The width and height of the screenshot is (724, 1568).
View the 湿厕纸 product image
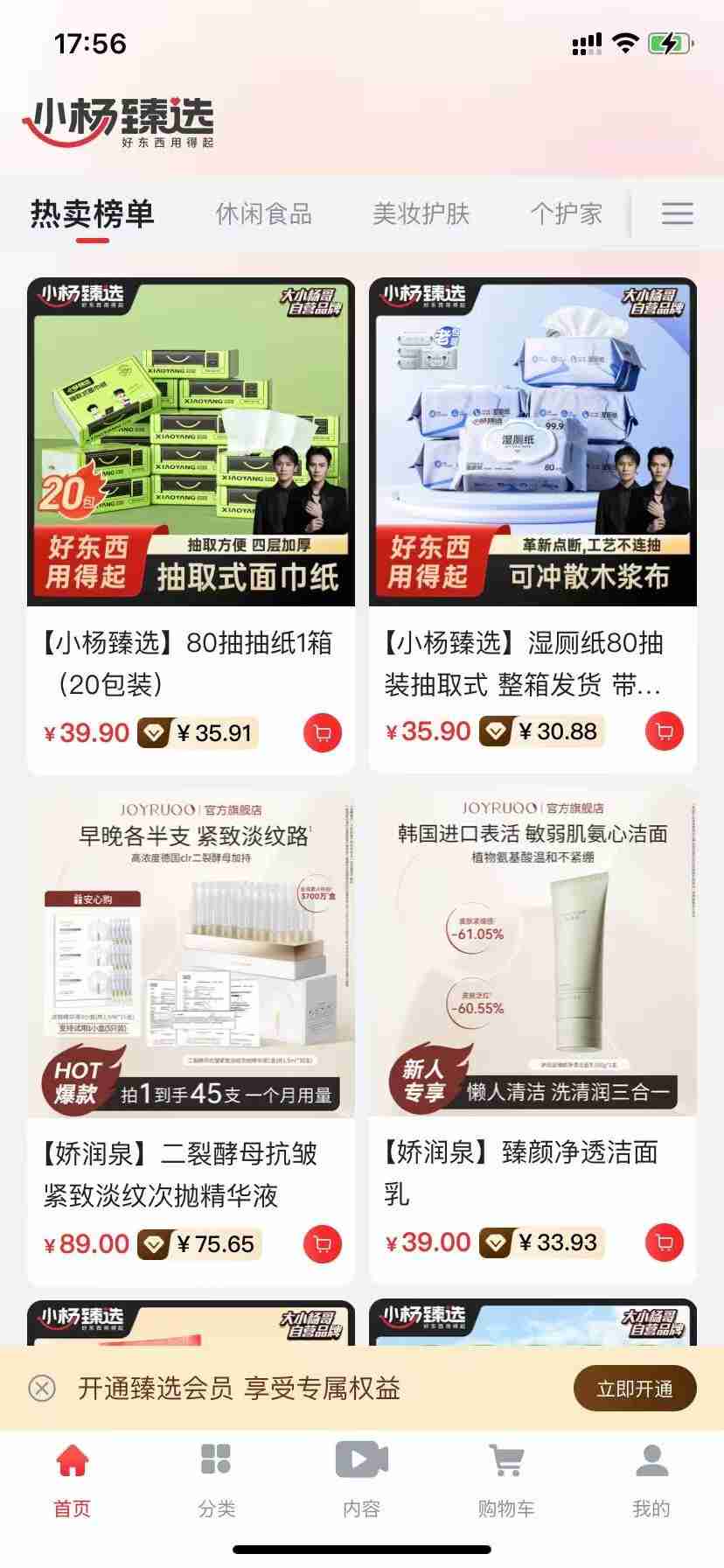(x=533, y=442)
